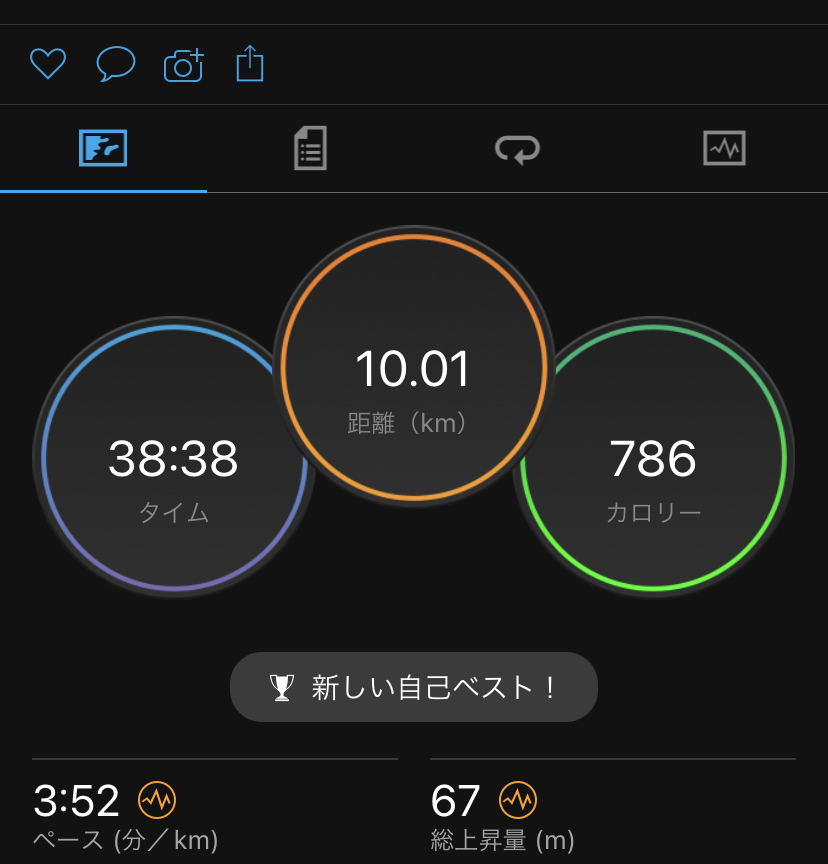Image resolution: width=828 pixels, height=864 pixels.
Task: Open the elevation chart icon beside 67
Action: click(x=518, y=800)
